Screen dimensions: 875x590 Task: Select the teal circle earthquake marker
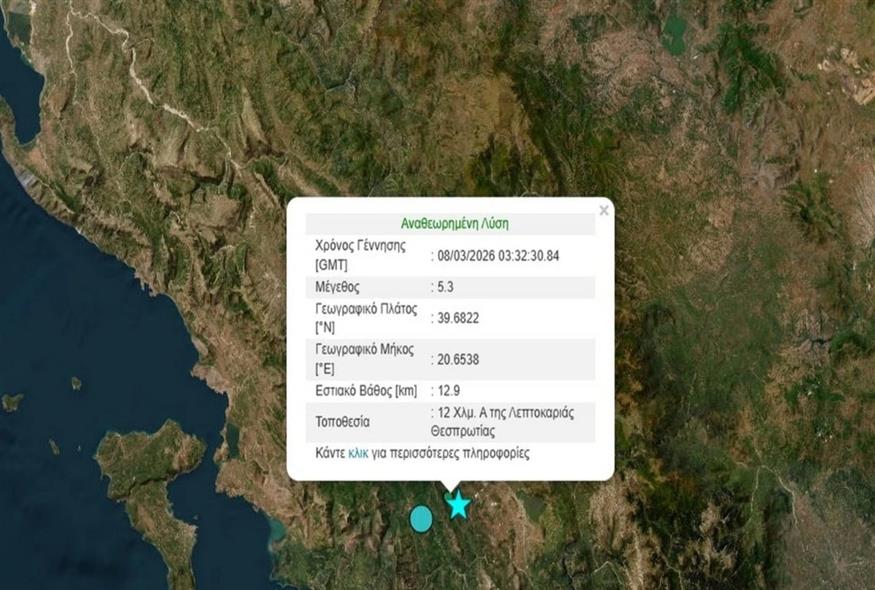[x=421, y=518]
